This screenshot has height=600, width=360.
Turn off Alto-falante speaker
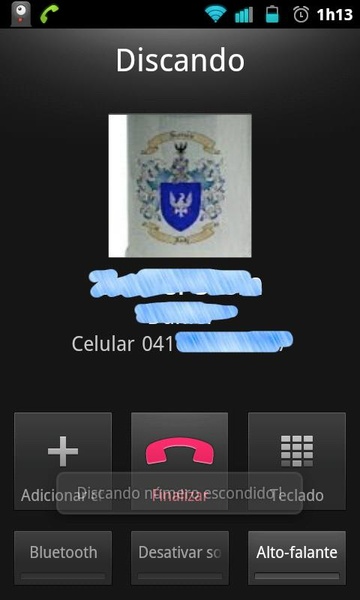point(297,558)
